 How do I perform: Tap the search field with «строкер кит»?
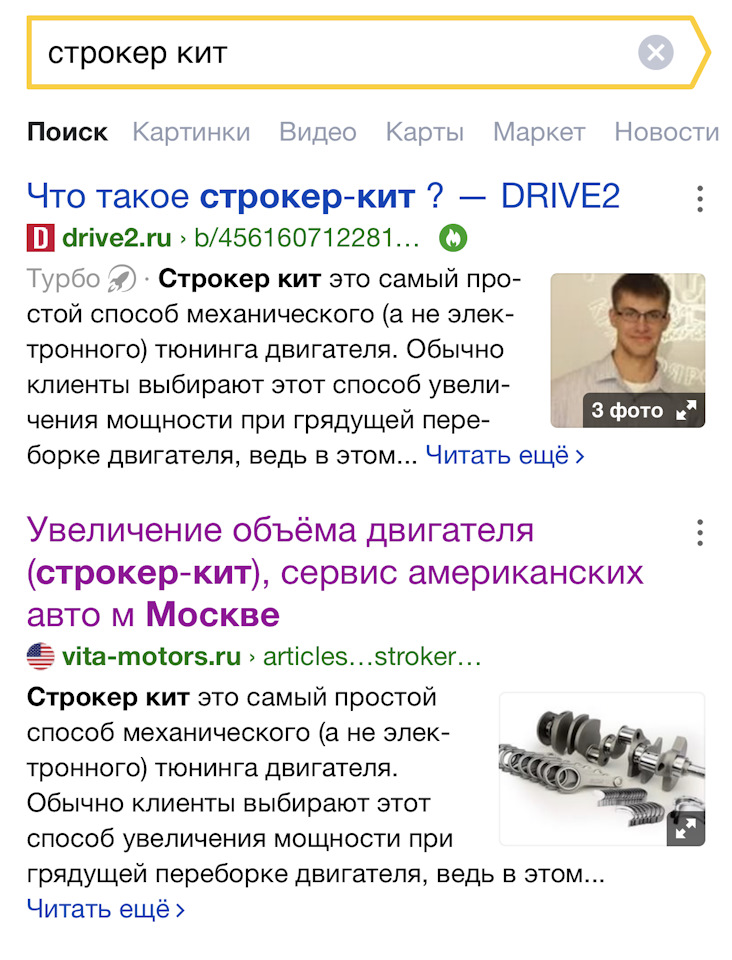[330, 52]
